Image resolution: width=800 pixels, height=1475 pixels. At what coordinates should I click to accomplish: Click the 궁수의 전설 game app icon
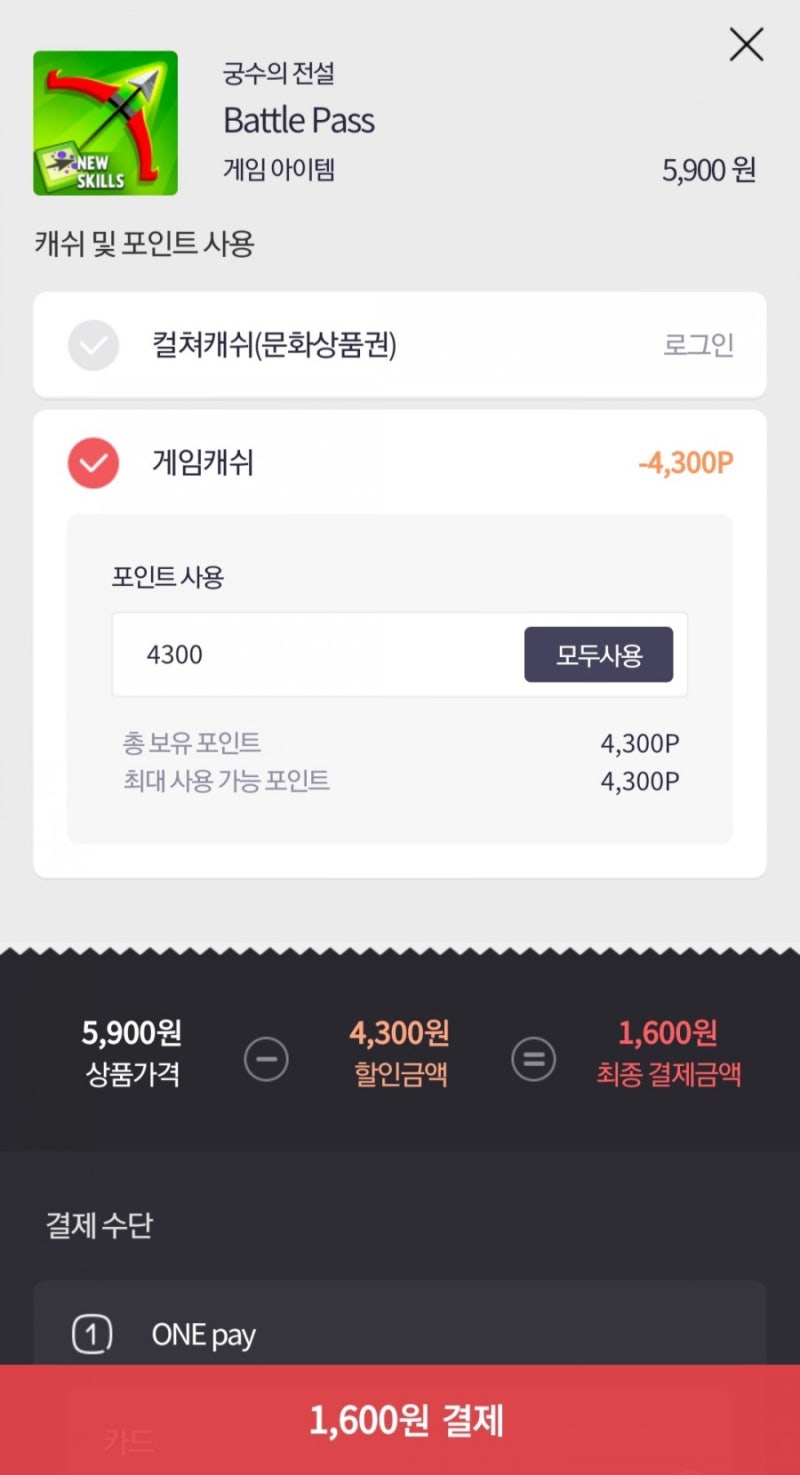[105, 120]
